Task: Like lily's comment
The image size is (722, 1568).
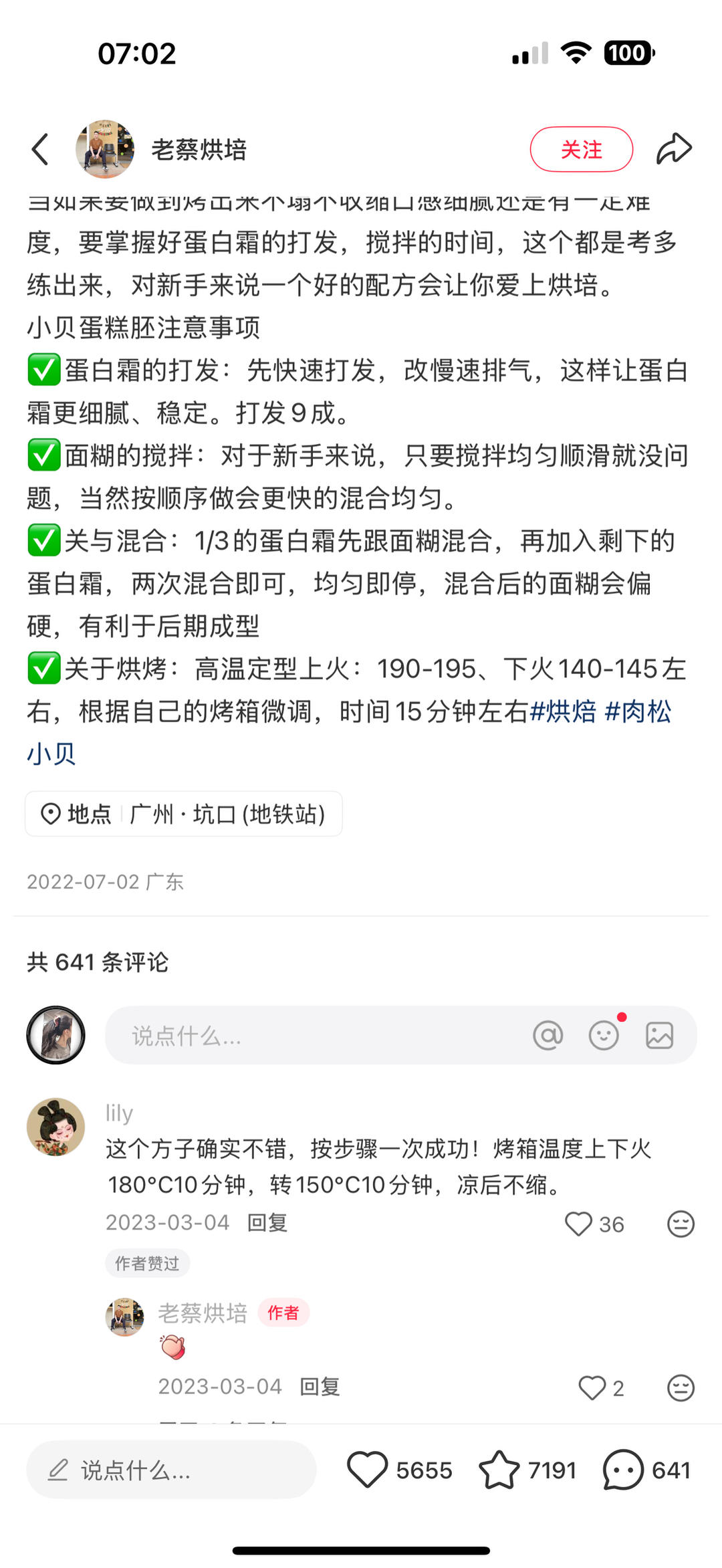Action: click(579, 1224)
